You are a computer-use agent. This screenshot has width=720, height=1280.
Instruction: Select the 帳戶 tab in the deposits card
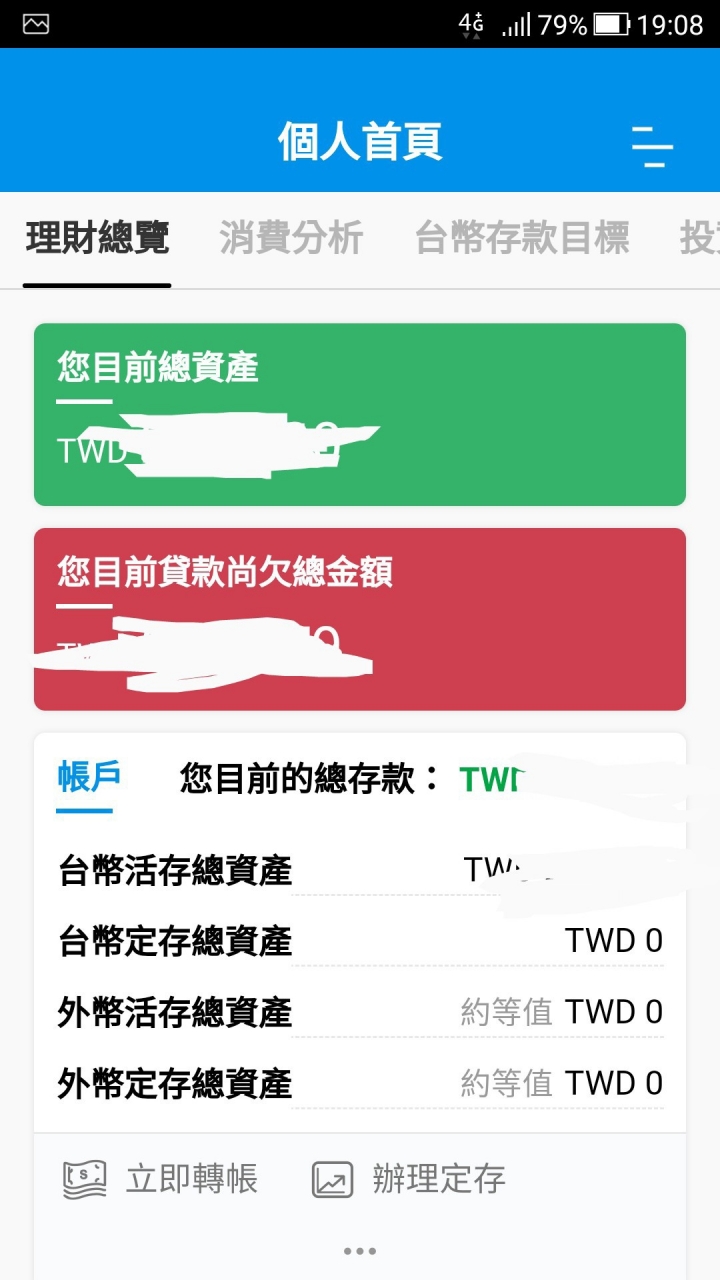[89, 778]
